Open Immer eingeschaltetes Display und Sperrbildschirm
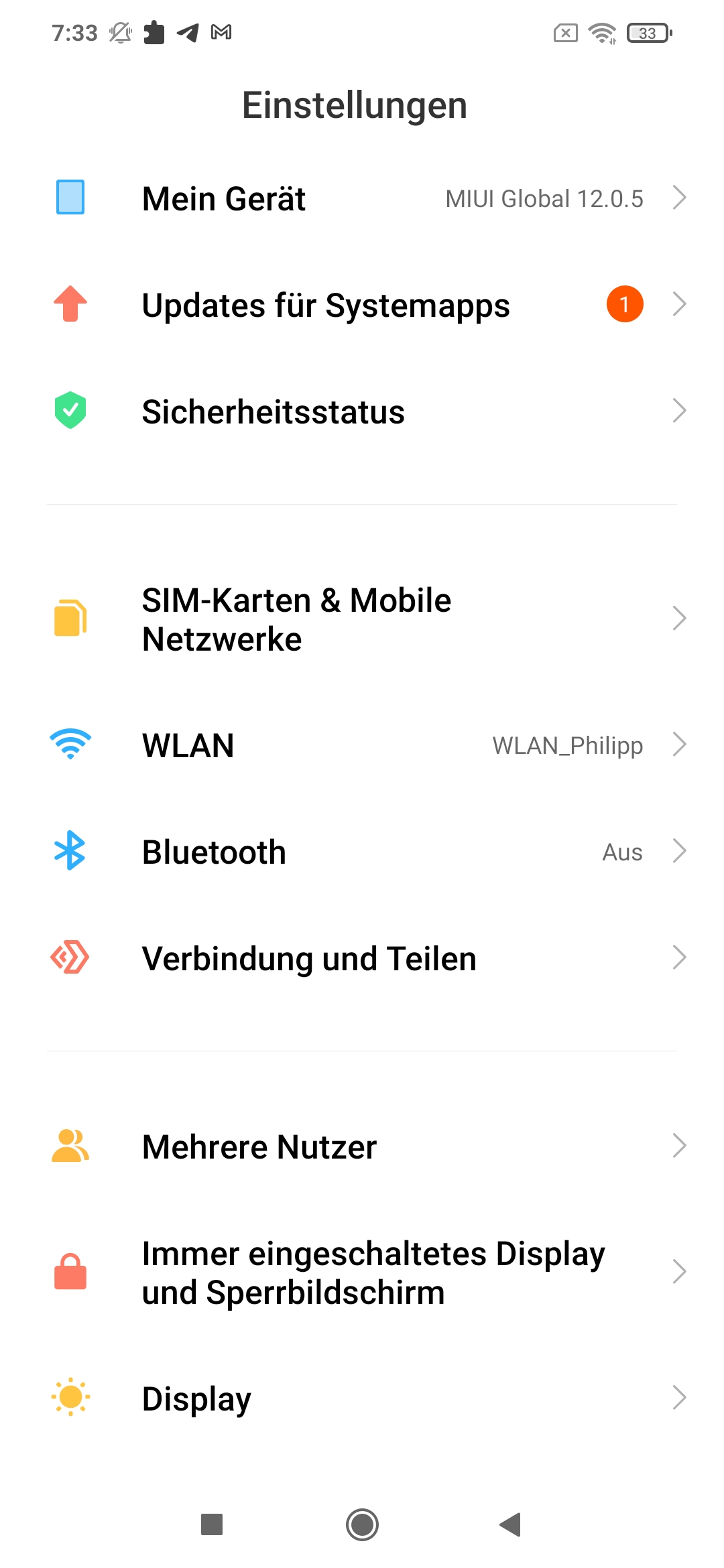This screenshot has height=1568, width=724. [362, 1272]
